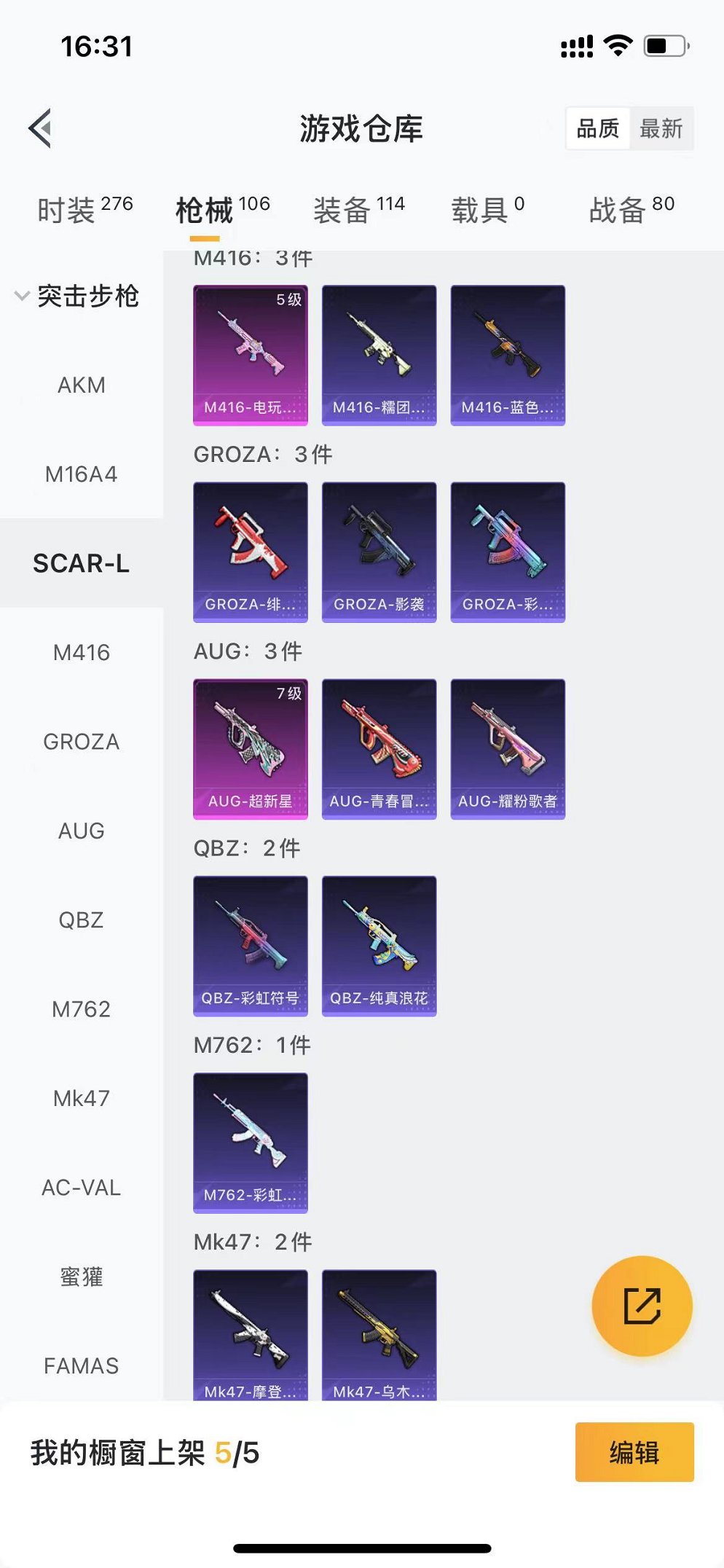This screenshot has height=1568, width=724.
Task: Sort items by 品质
Action: coord(597,129)
